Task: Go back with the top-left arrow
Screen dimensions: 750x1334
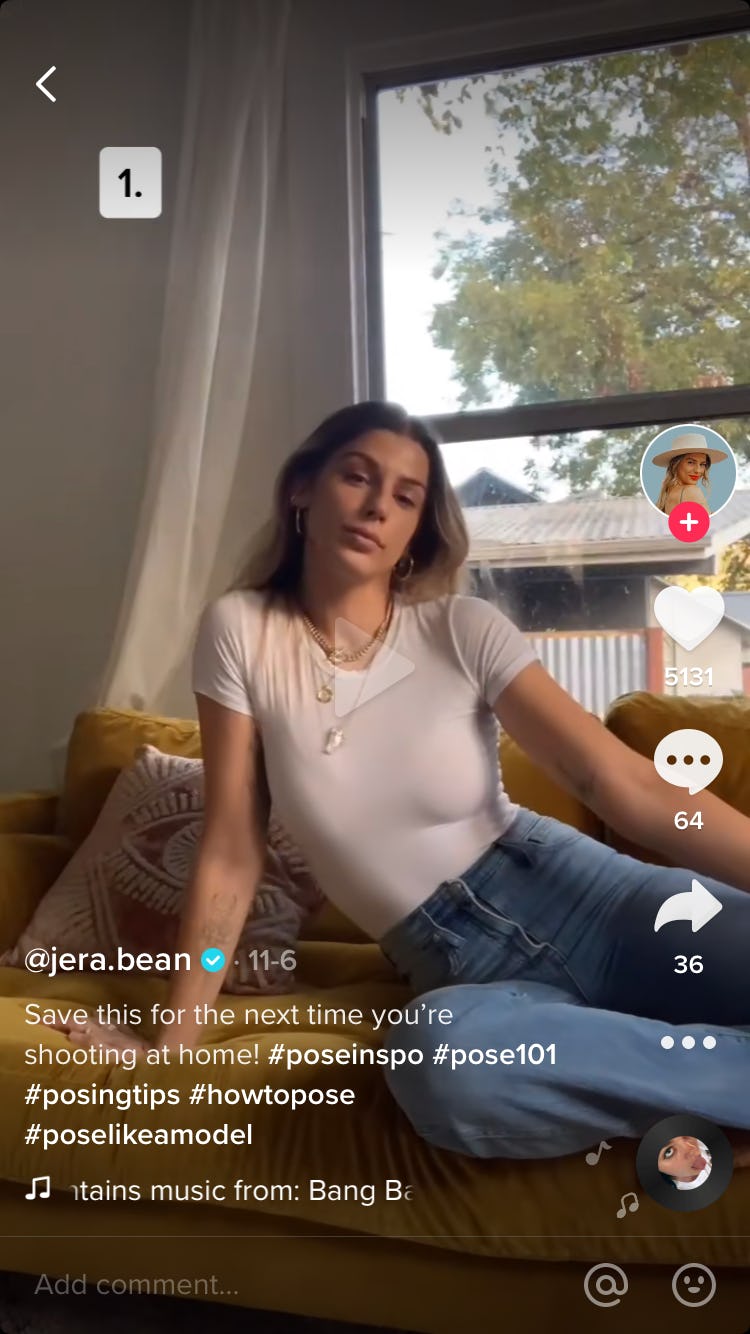Action: pos(46,84)
